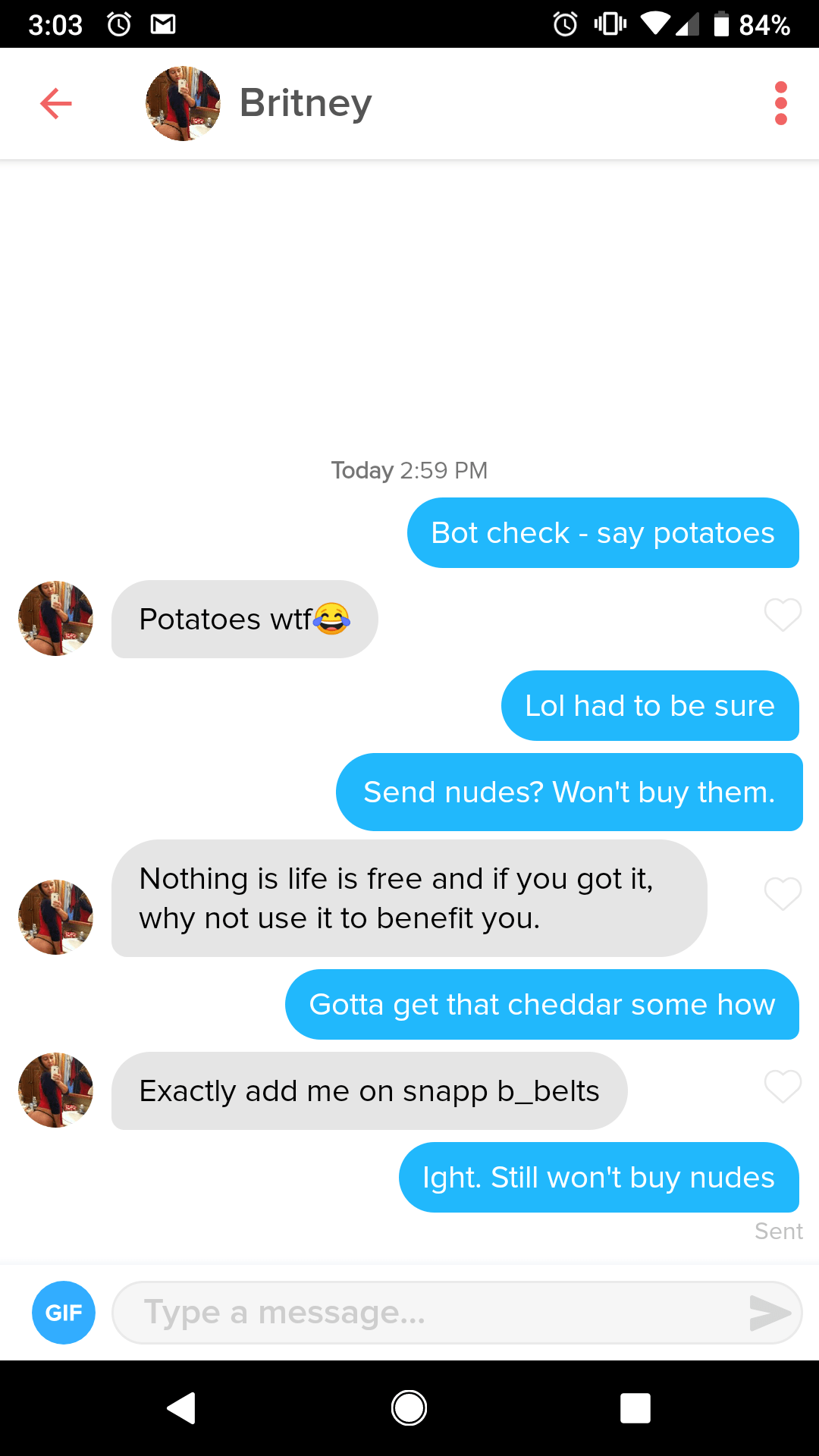
Task: Select the 'Ight. Still won't buy nudes' bubble
Action: coord(598,1178)
